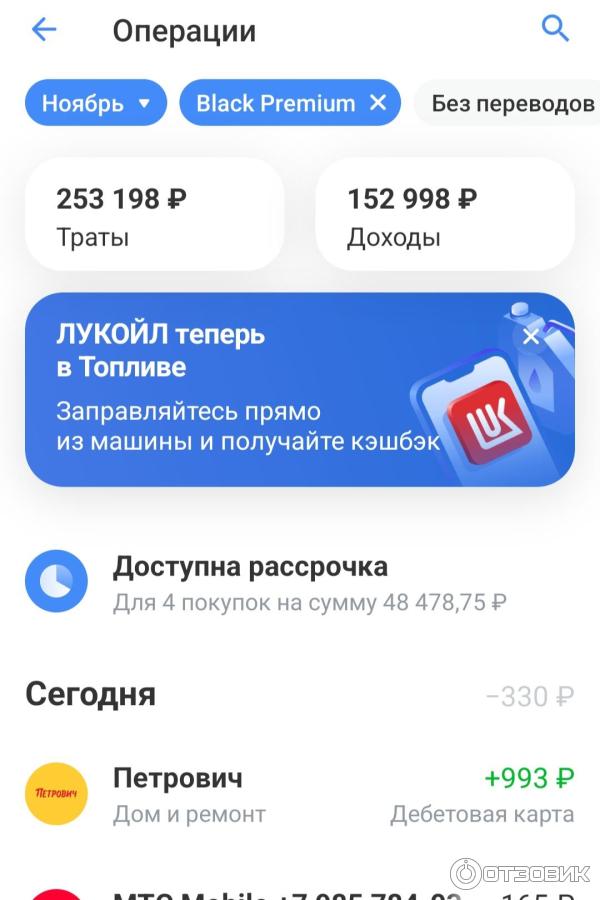600x900 pixels.
Task: Open the Доходы summary card
Action: click(x=444, y=215)
